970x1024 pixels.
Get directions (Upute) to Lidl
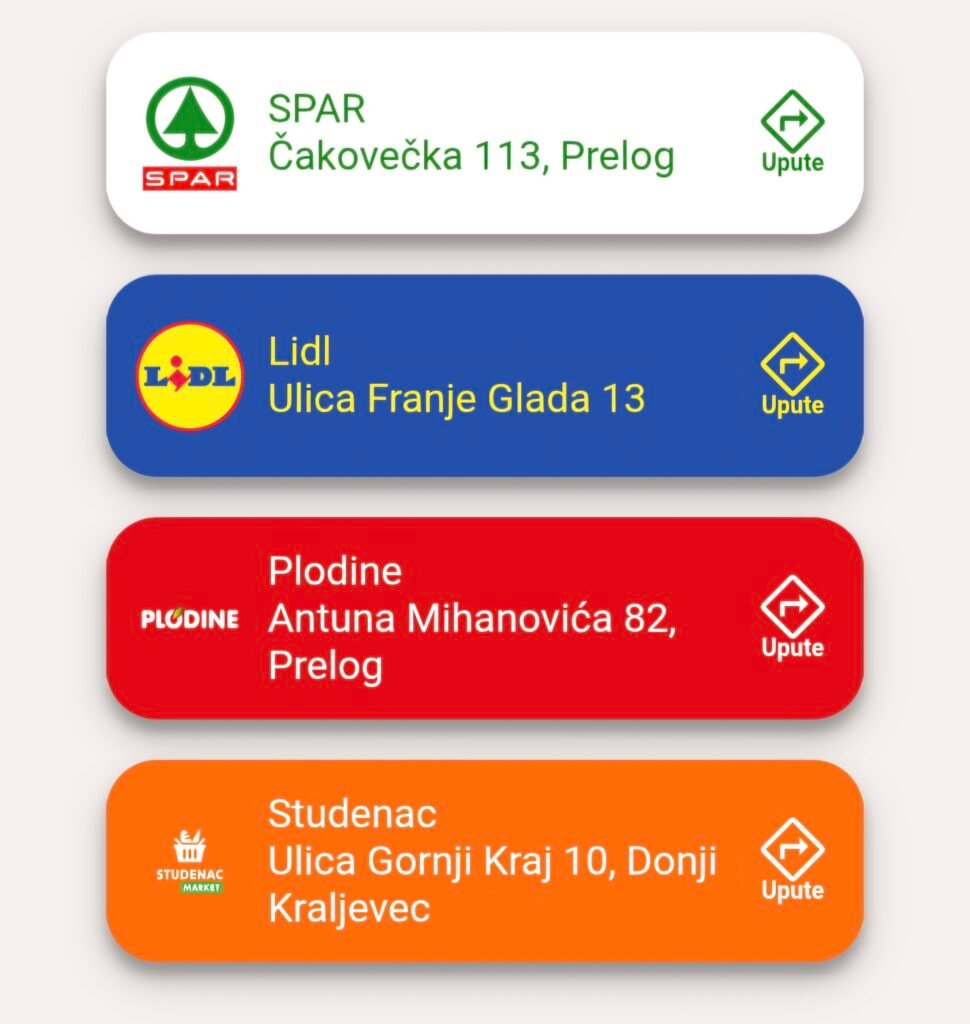[x=792, y=376]
